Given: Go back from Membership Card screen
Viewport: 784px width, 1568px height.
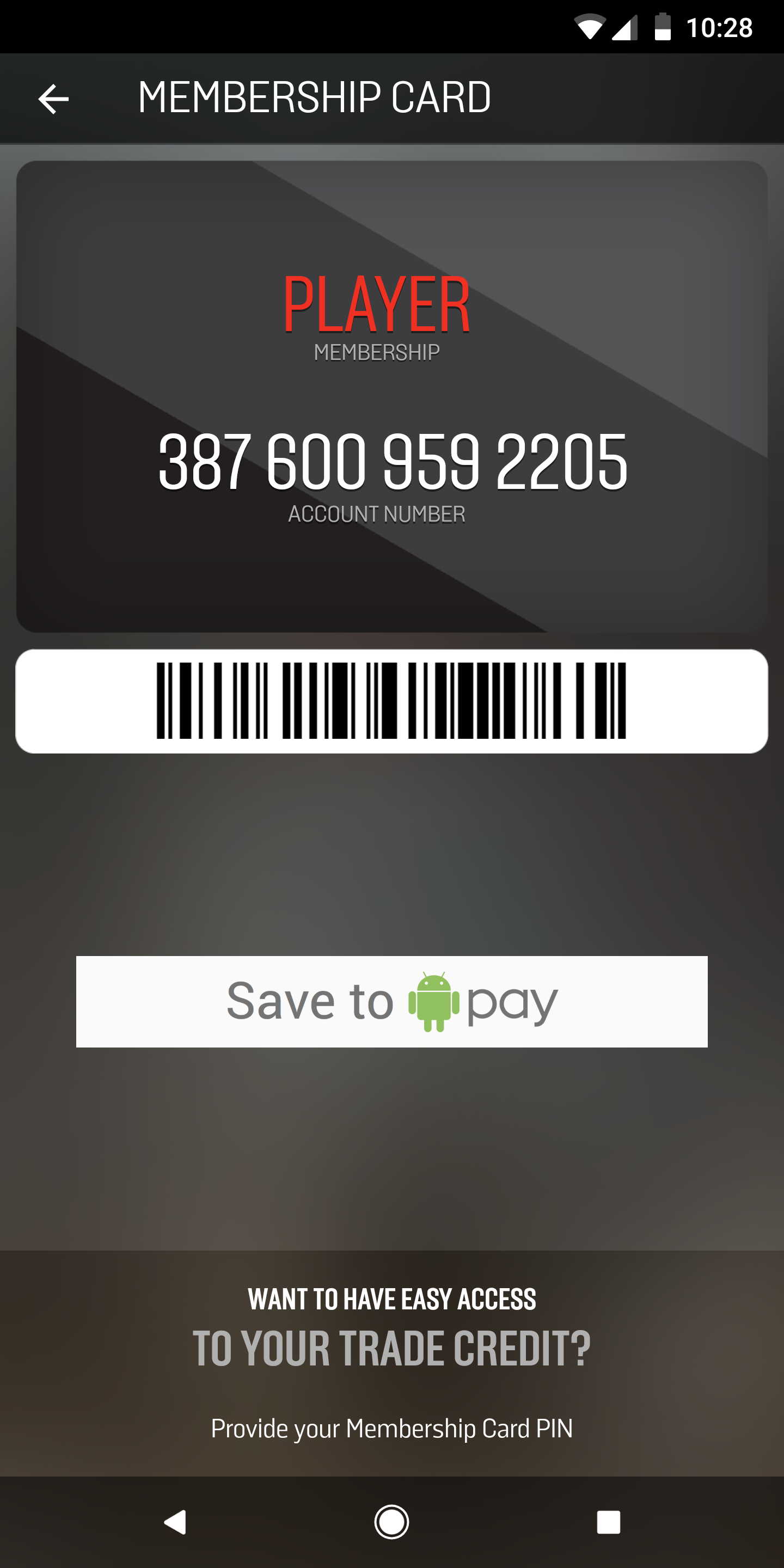Looking at the screenshot, I should [x=53, y=99].
